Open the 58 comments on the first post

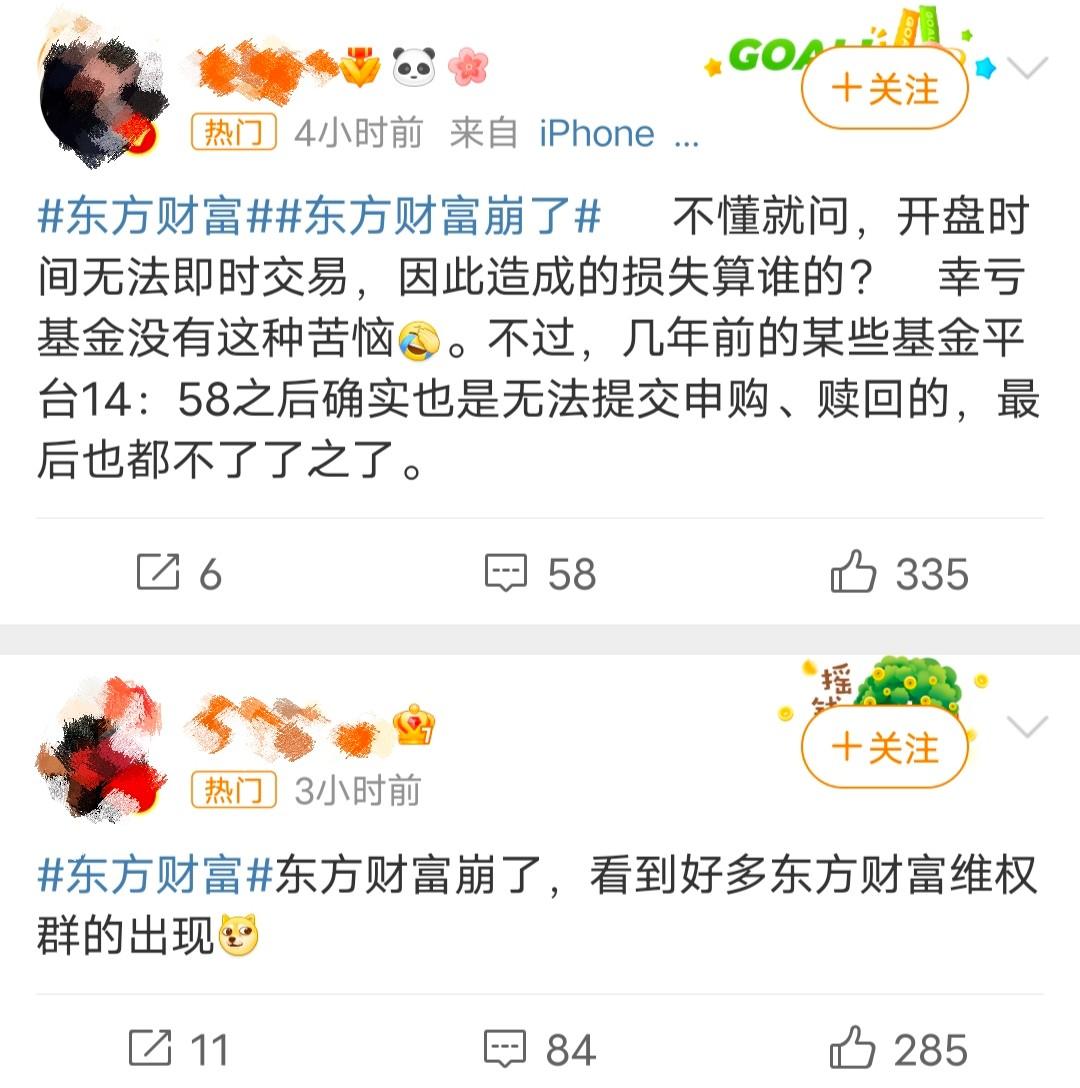540,573
